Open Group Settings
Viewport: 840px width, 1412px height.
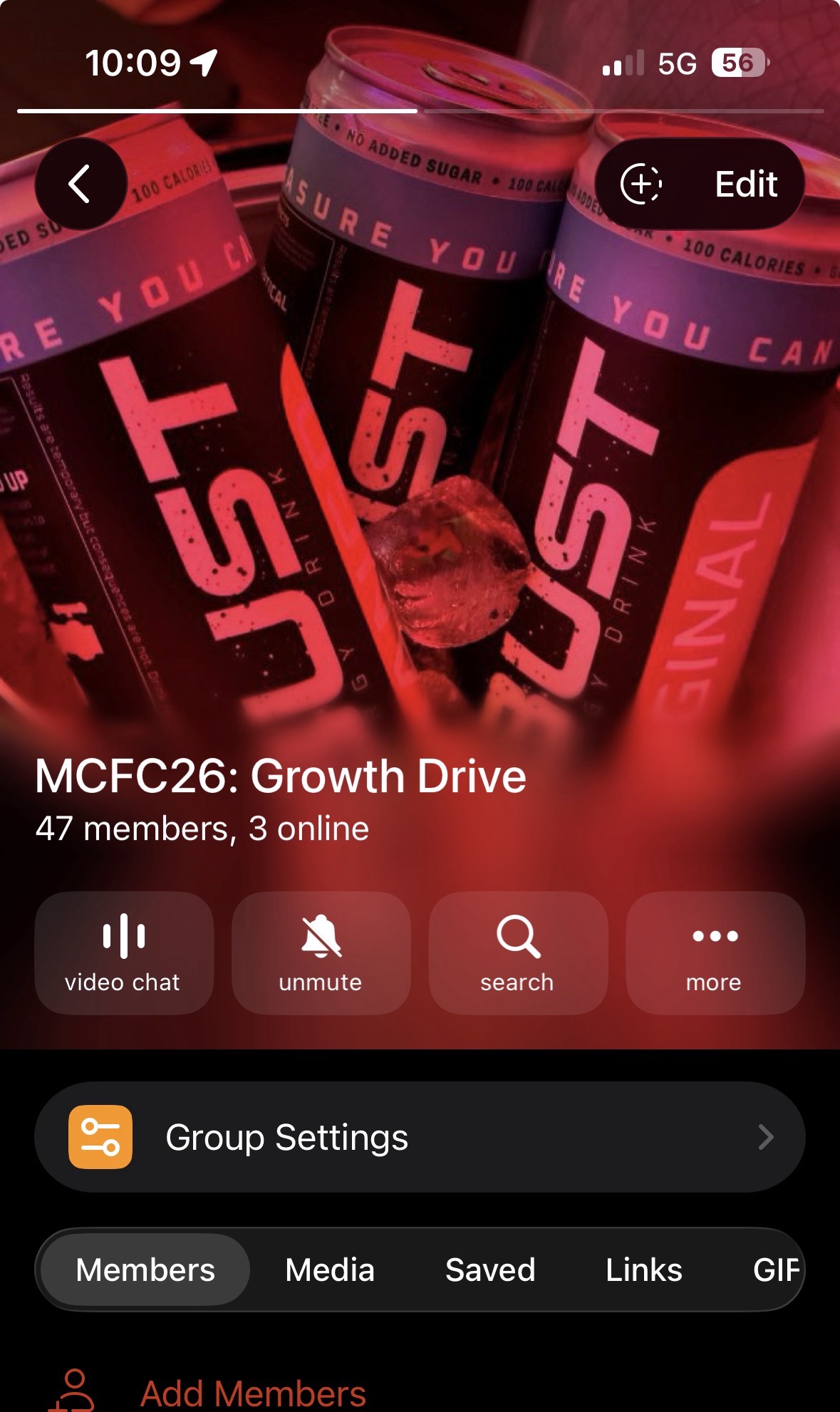click(420, 1137)
